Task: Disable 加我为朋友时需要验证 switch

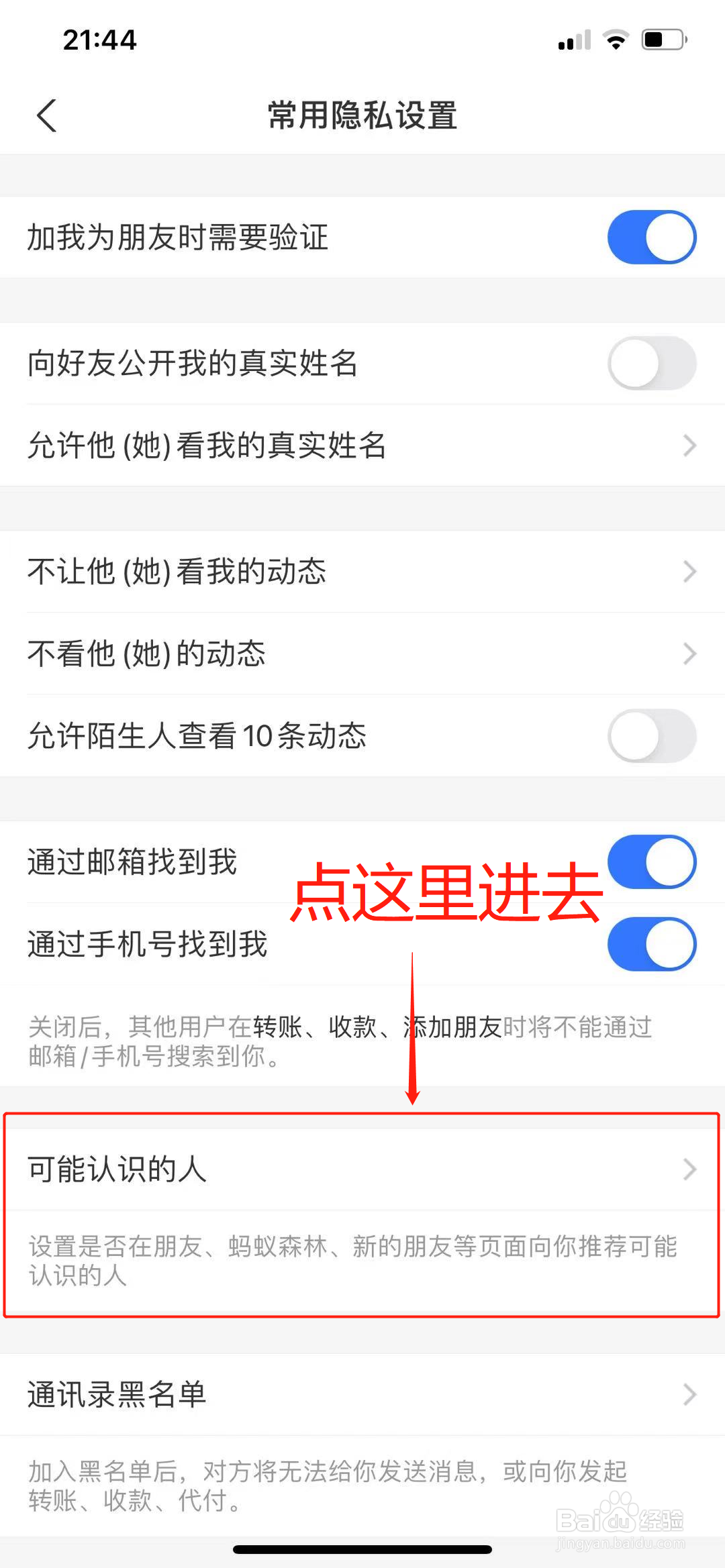Action: tap(650, 236)
